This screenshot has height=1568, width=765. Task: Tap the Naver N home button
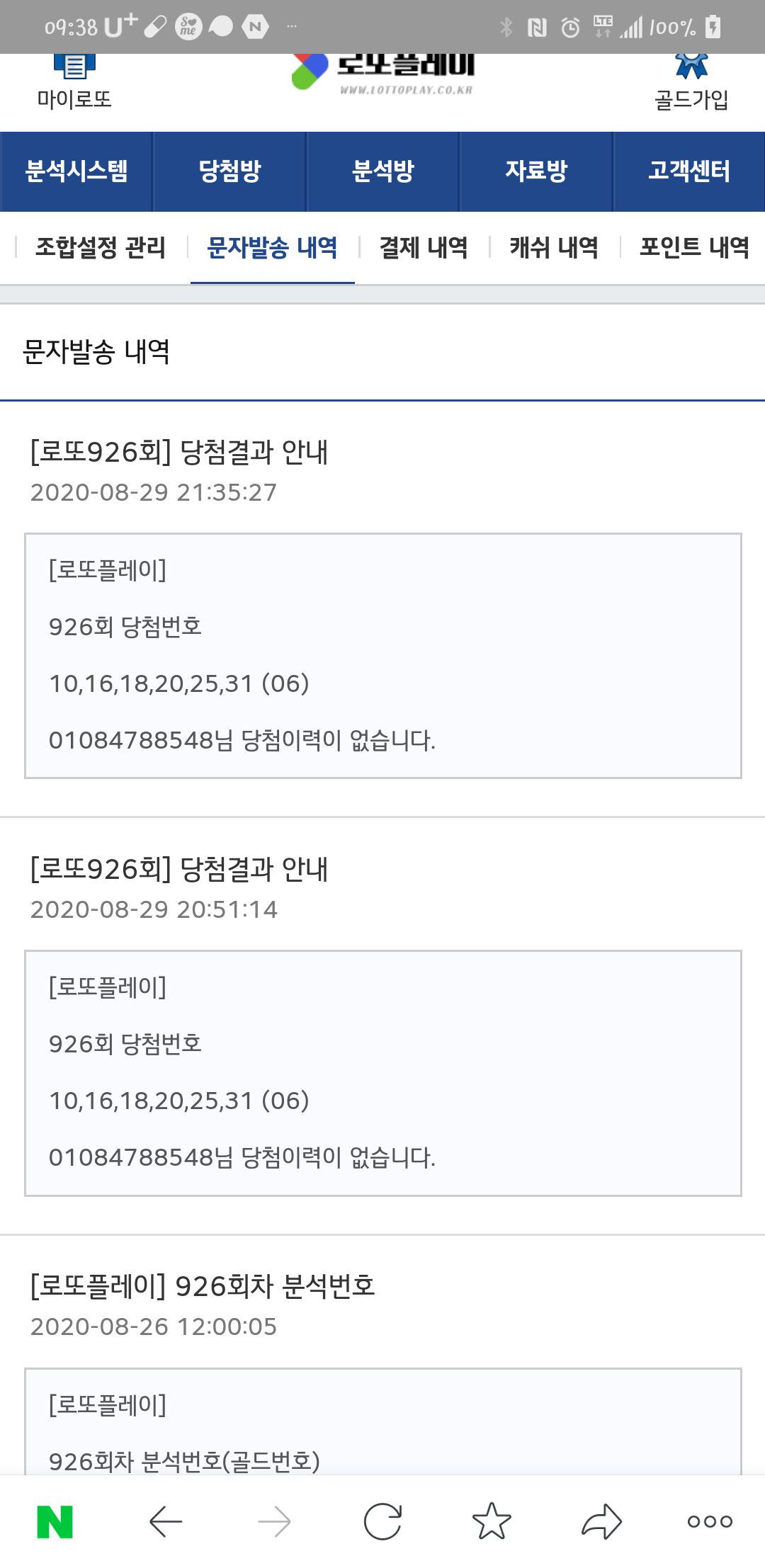[x=55, y=1521]
